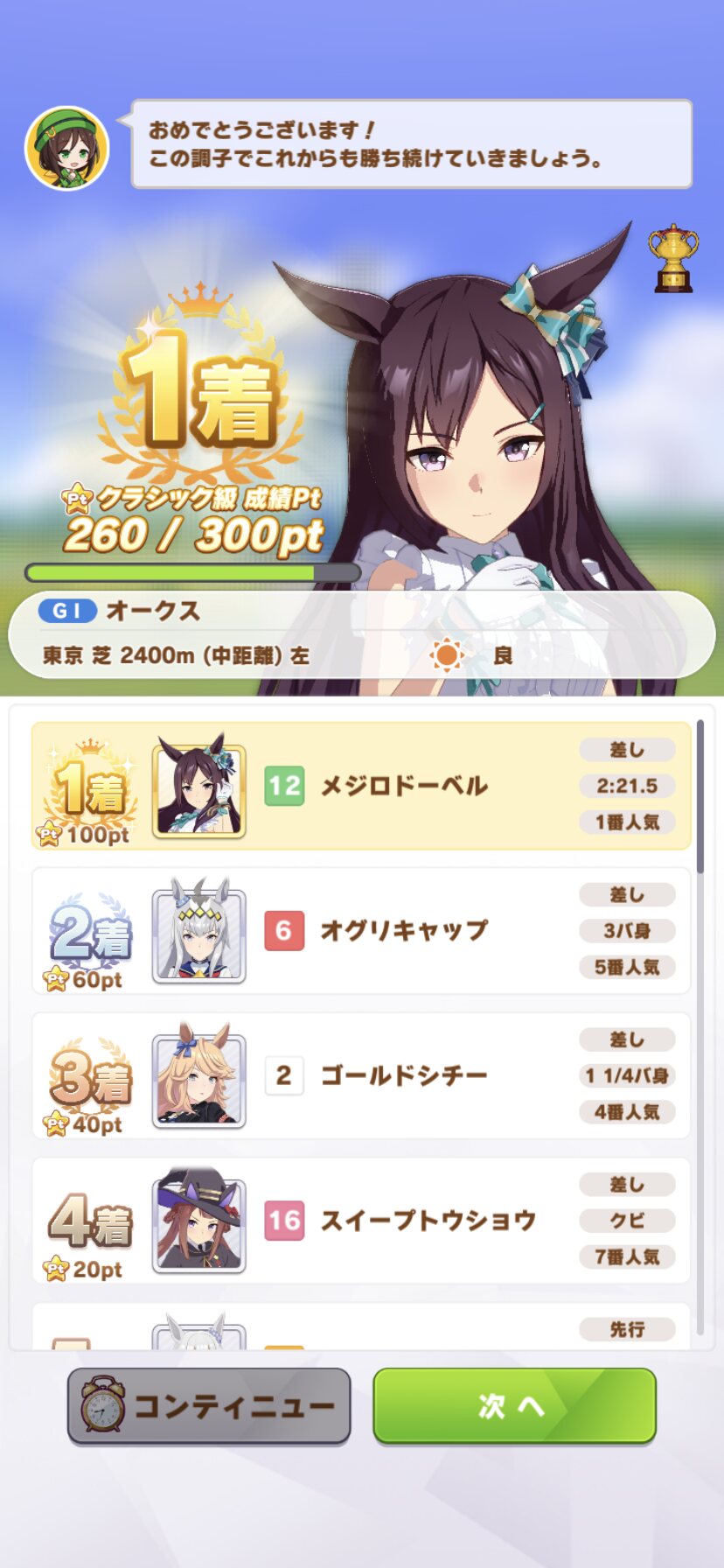Viewport: 724px width, 1568px height.
Task: Open the gold trophy icon
Action: tap(672, 260)
